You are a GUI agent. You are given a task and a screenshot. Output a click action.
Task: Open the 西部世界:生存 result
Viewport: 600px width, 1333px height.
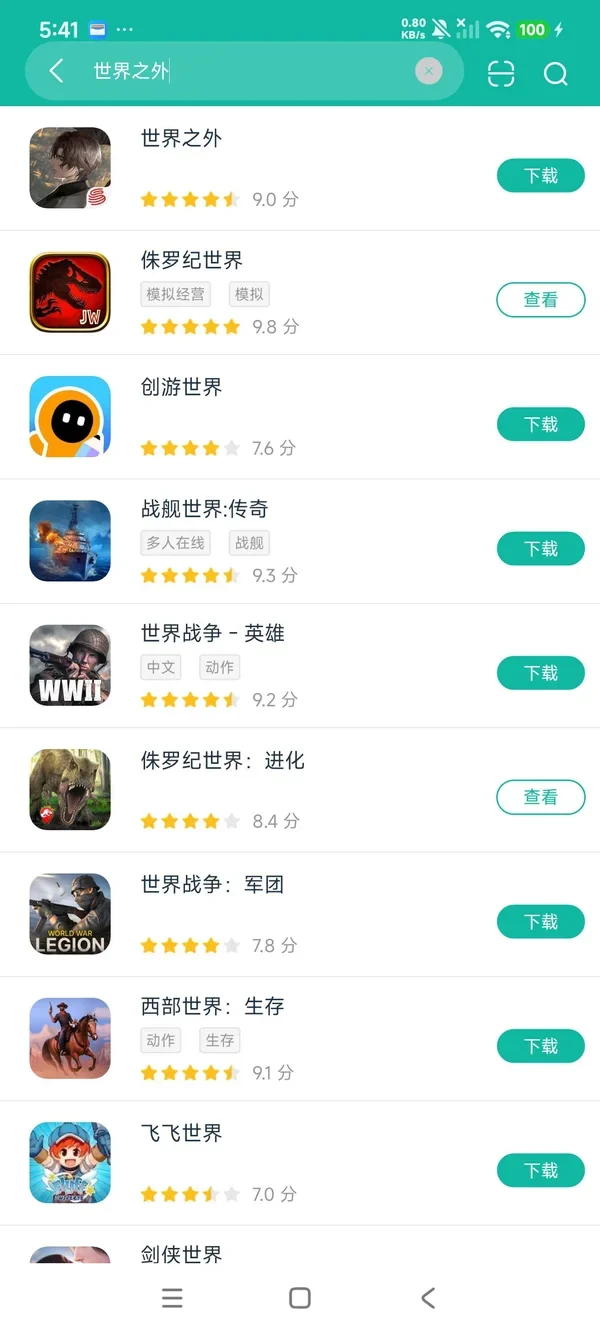[x=300, y=1039]
